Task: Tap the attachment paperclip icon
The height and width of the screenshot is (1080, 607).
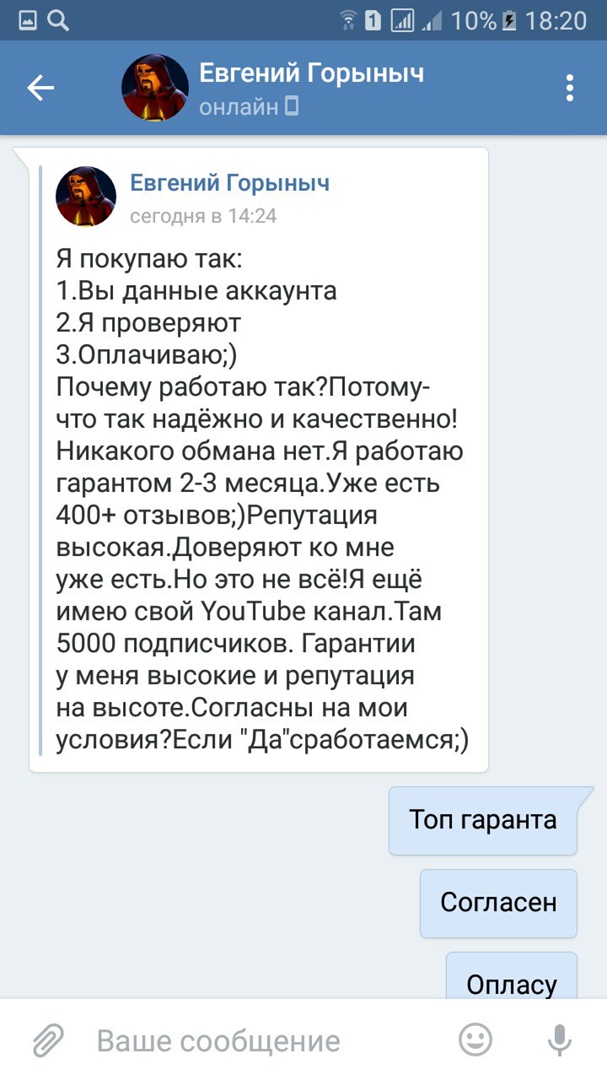Action: point(47,1041)
